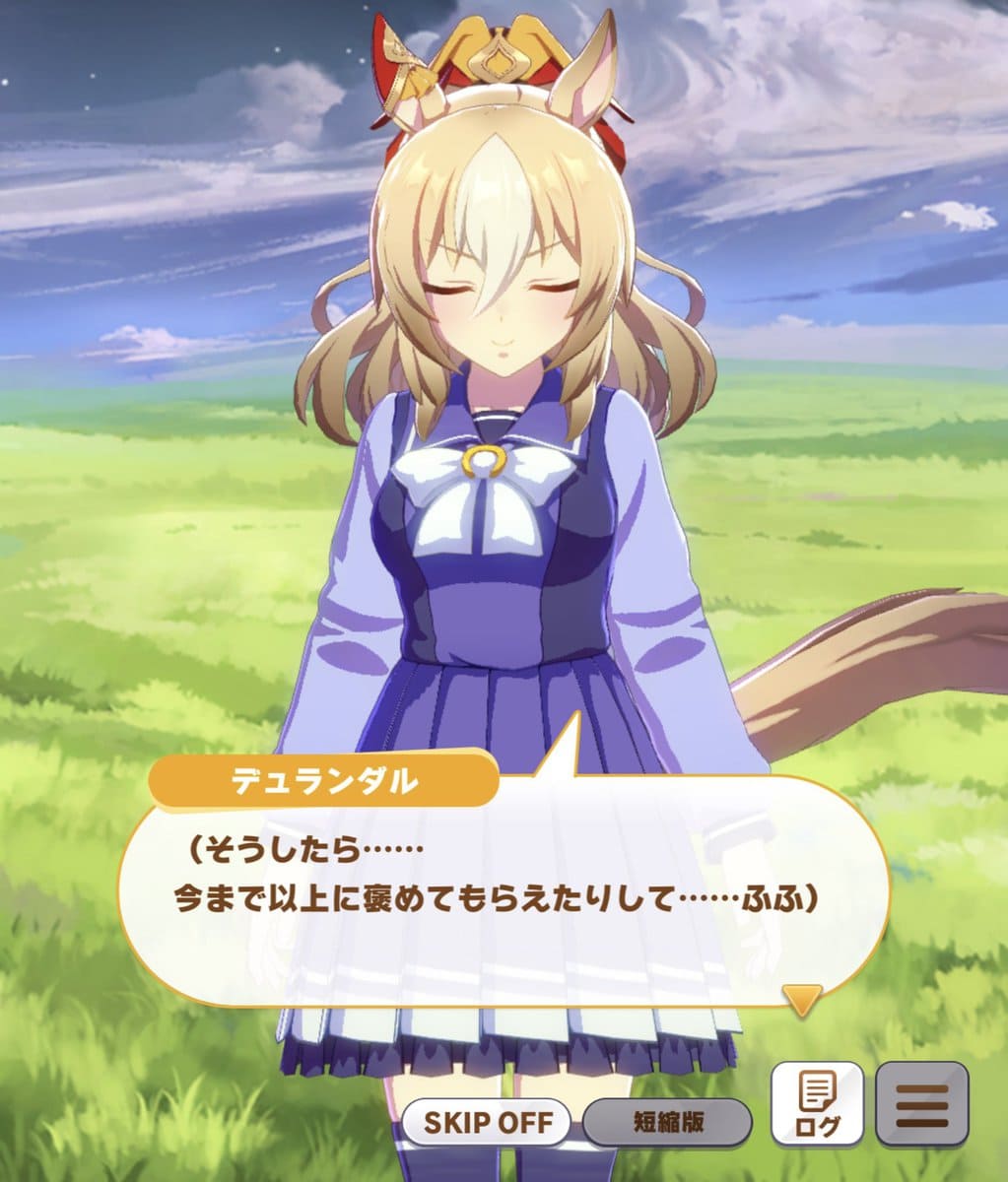The width and height of the screenshot is (1008, 1182).
Task: Switch to the 短縮版 shortened version
Action: click(667, 1122)
